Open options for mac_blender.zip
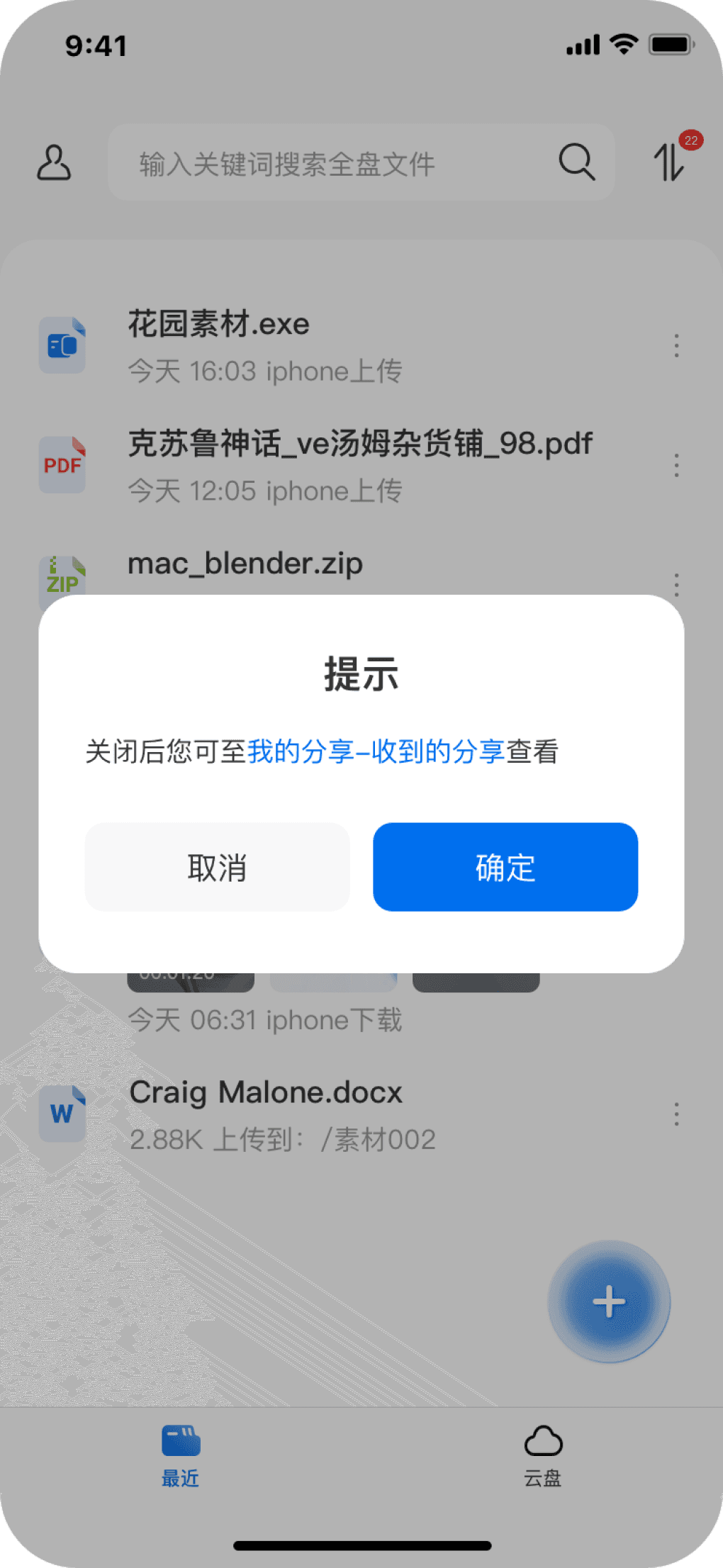 (x=677, y=585)
